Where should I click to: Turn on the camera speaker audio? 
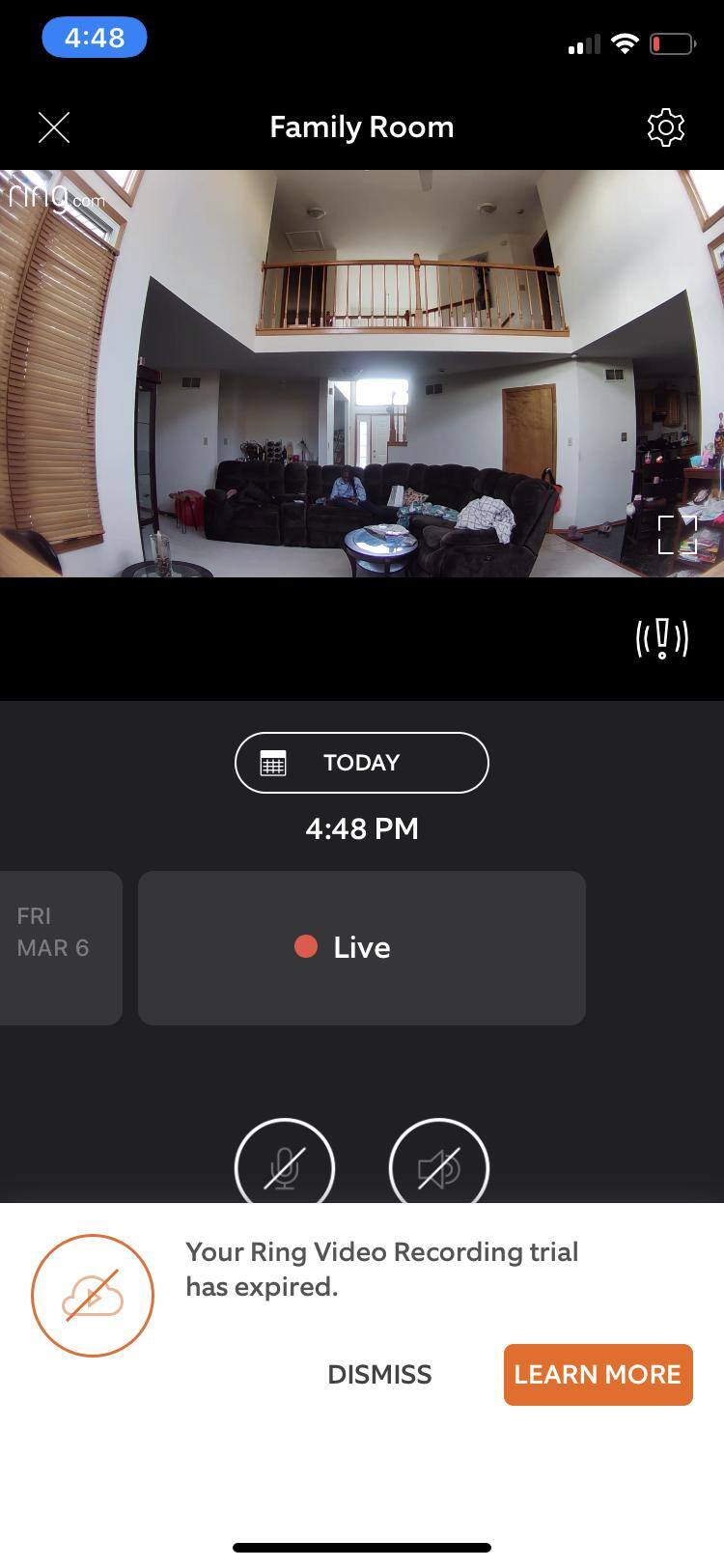coord(439,1165)
